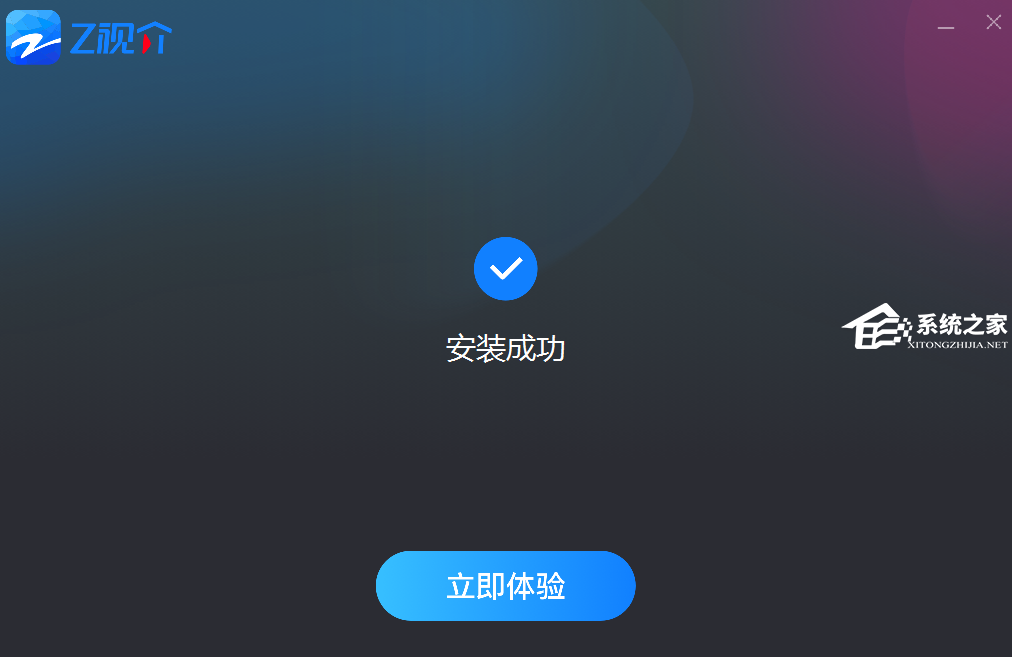Close the installer window
This screenshot has width=1012, height=657.
click(993, 22)
